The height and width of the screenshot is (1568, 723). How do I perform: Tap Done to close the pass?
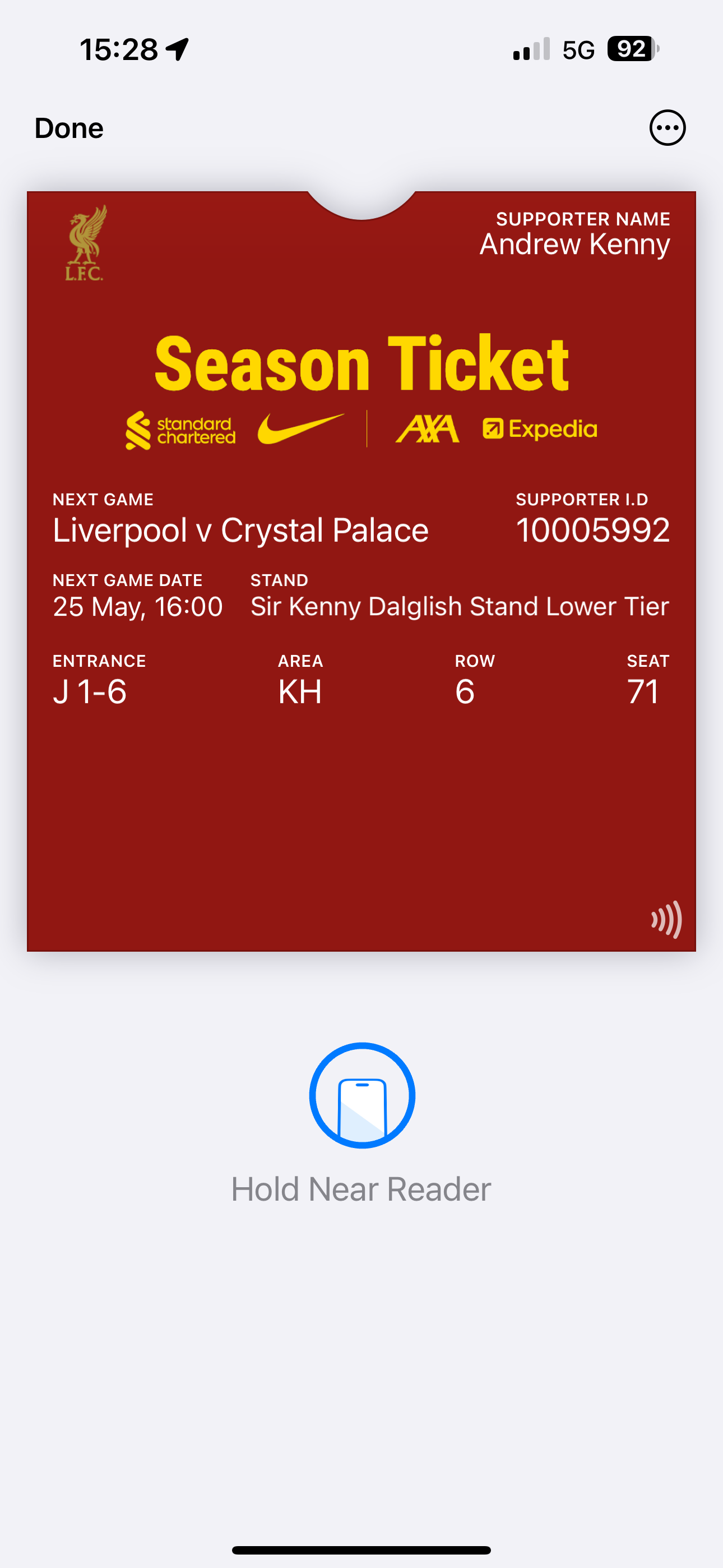coord(69,128)
